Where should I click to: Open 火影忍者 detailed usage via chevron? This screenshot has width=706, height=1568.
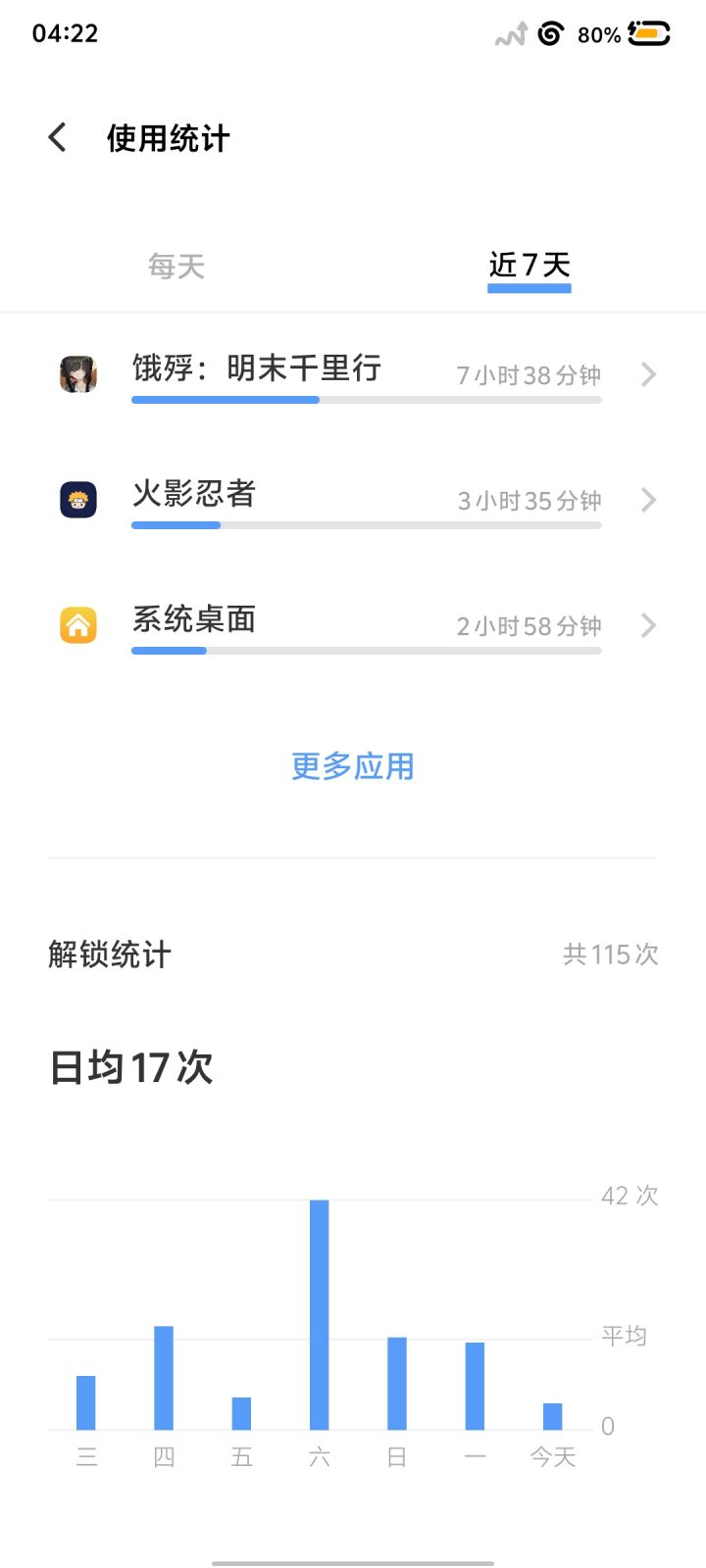pos(647,500)
